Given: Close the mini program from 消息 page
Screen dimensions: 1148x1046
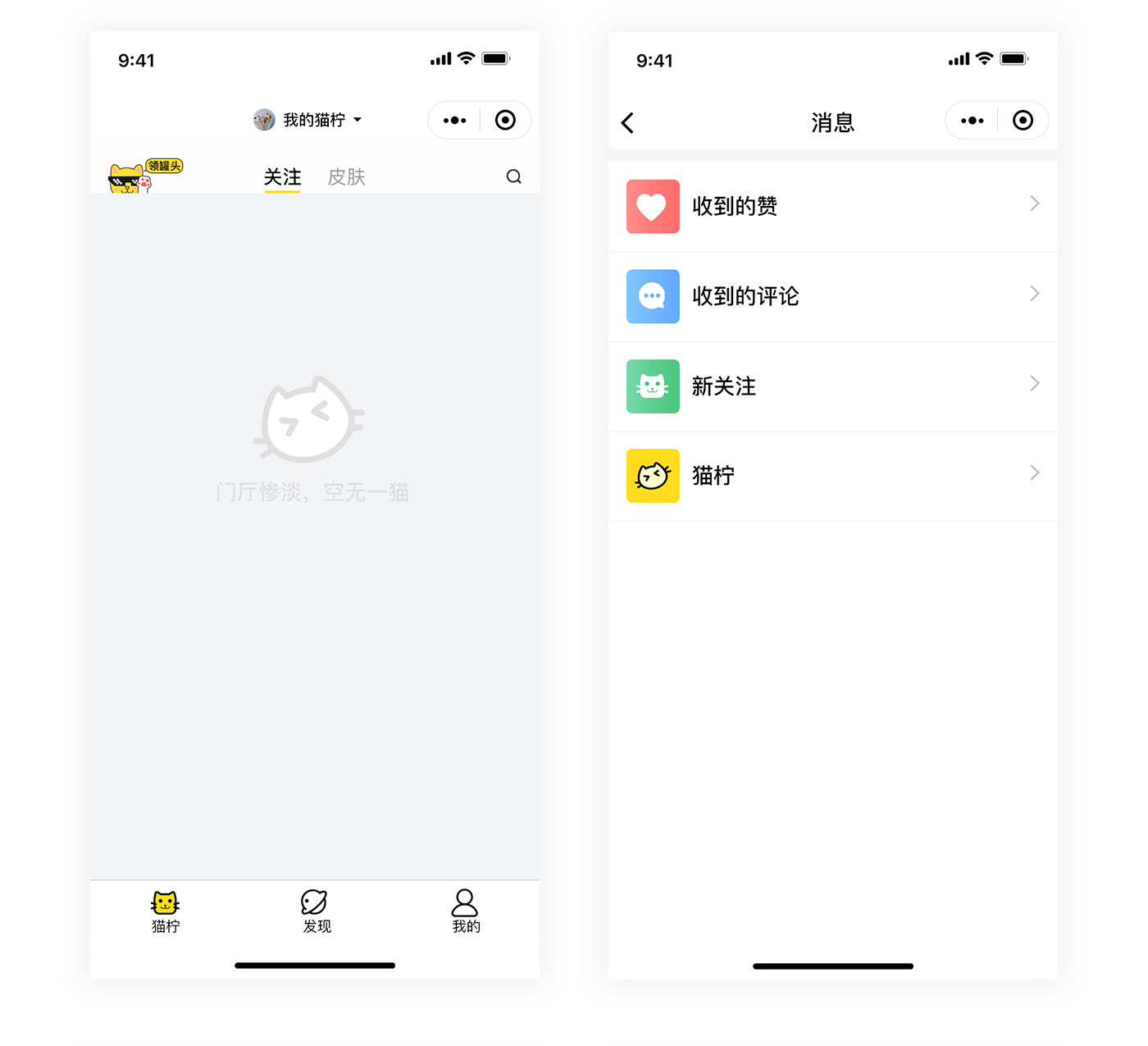Looking at the screenshot, I should click(1023, 121).
